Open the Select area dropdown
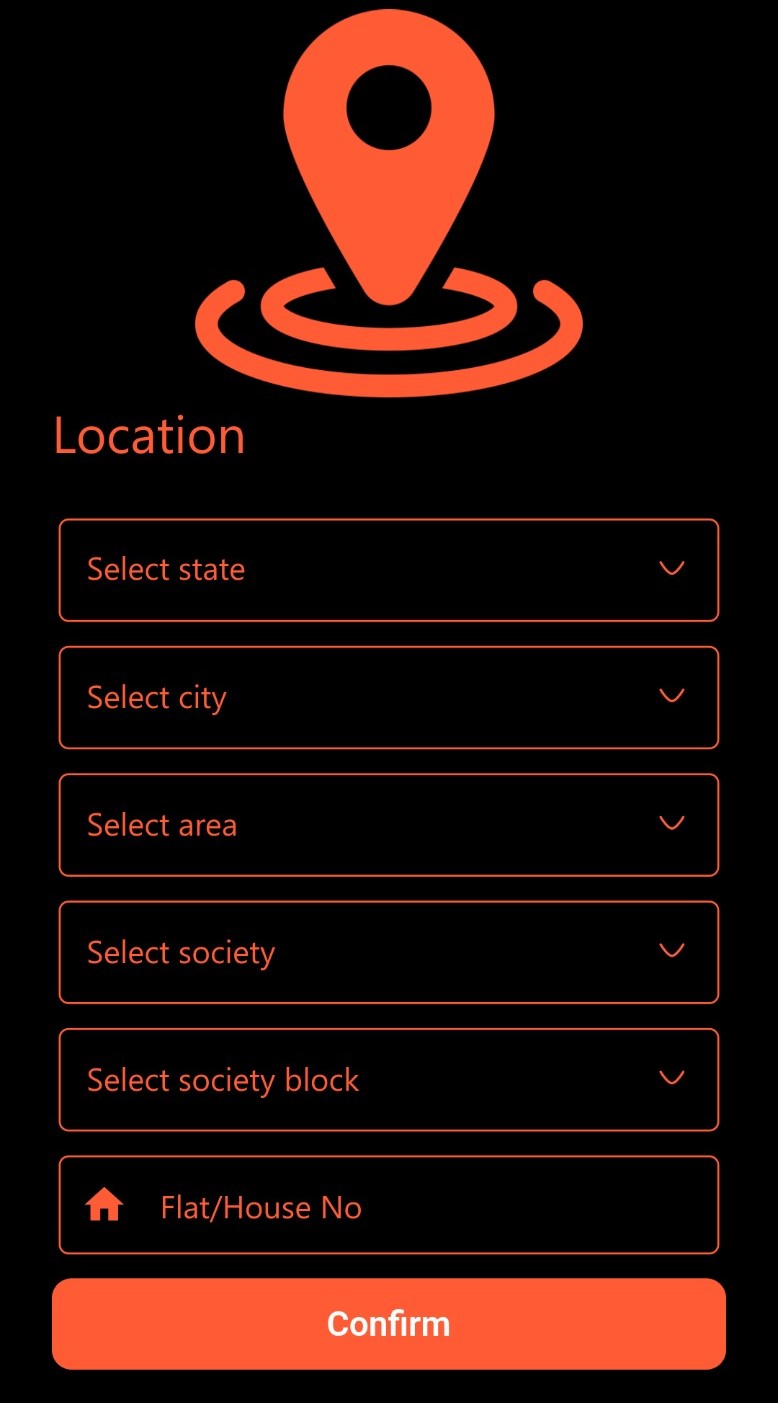This screenshot has height=1403, width=778. click(389, 825)
